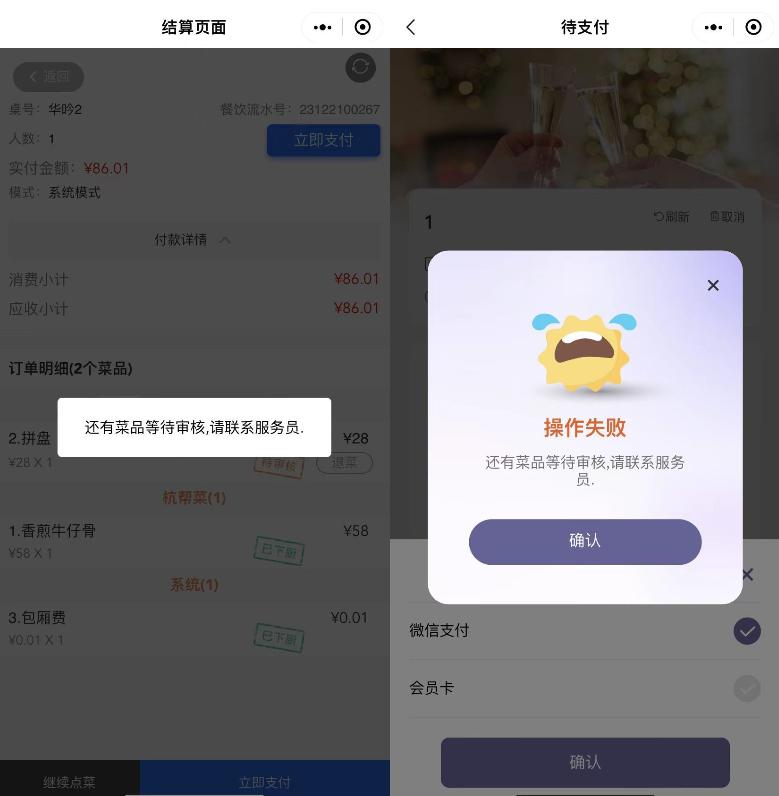
Task: Tap 确认 in the 操作失败 dialog
Action: click(585, 541)
